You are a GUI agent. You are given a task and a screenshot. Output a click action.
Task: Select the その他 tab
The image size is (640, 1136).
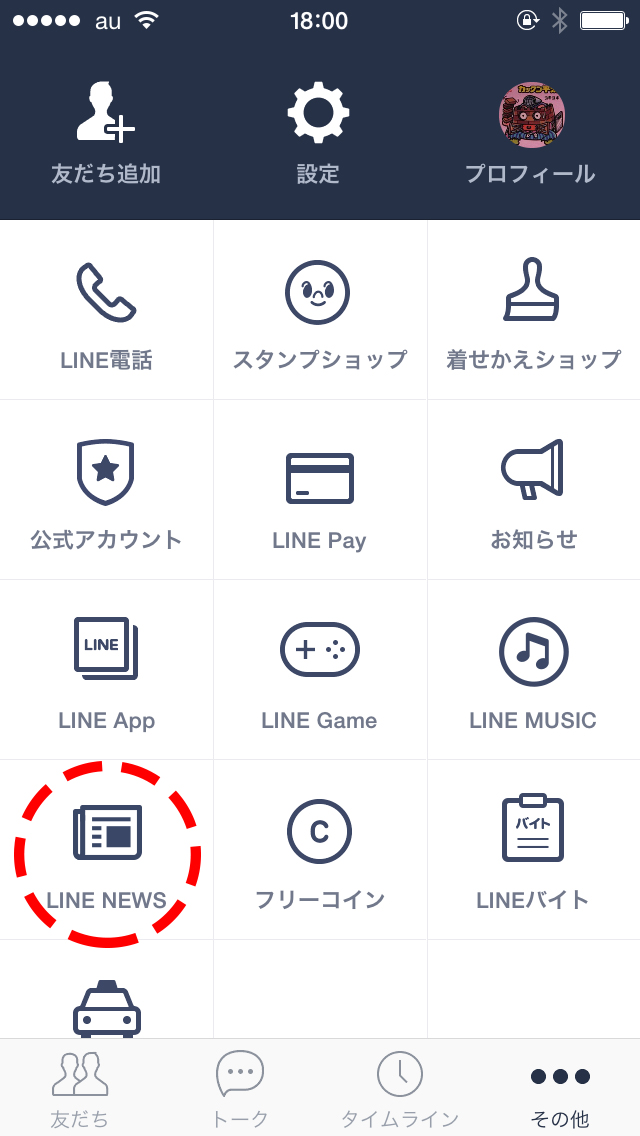pyautogui.click(x=560, y=1088)
